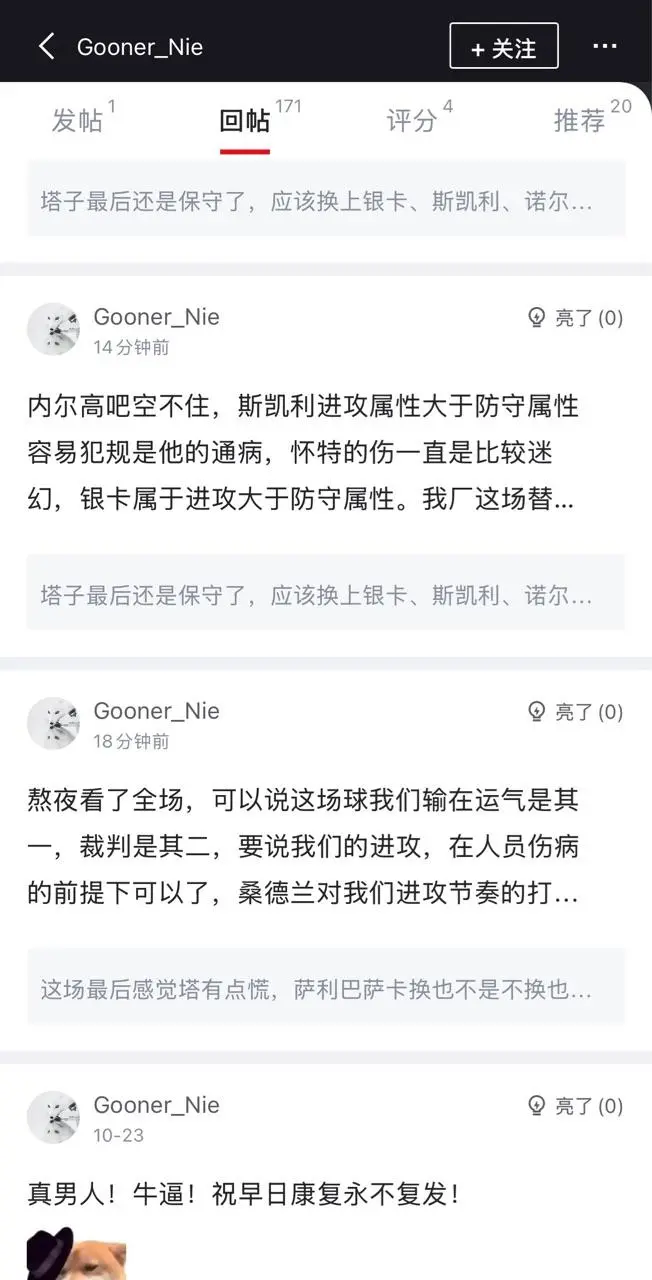This screenshot has width=652, height=1280.
Task: Light up the reply dated 10-23
Action: pos(575,1106)
